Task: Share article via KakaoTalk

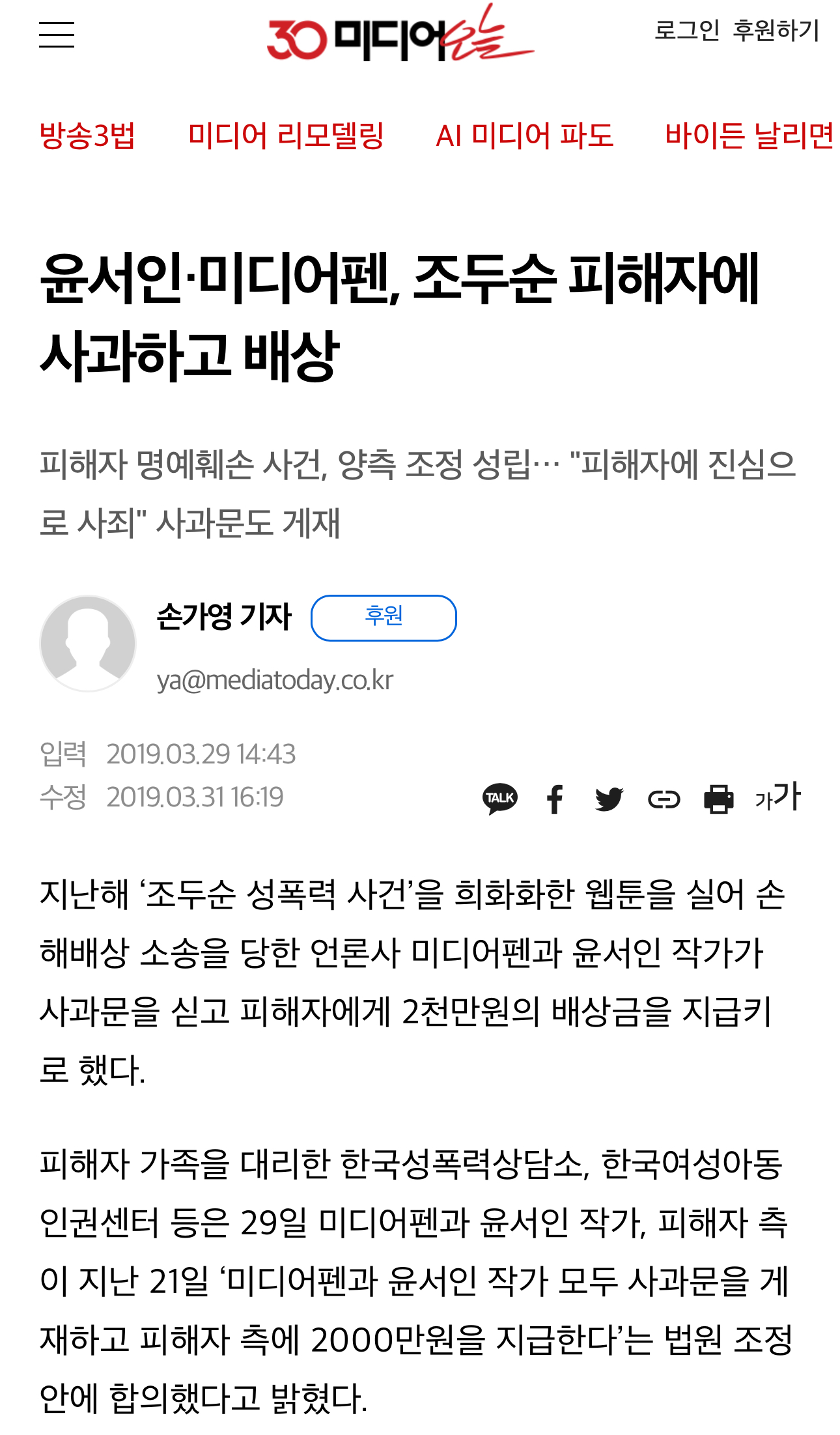Action: point(500,799)
